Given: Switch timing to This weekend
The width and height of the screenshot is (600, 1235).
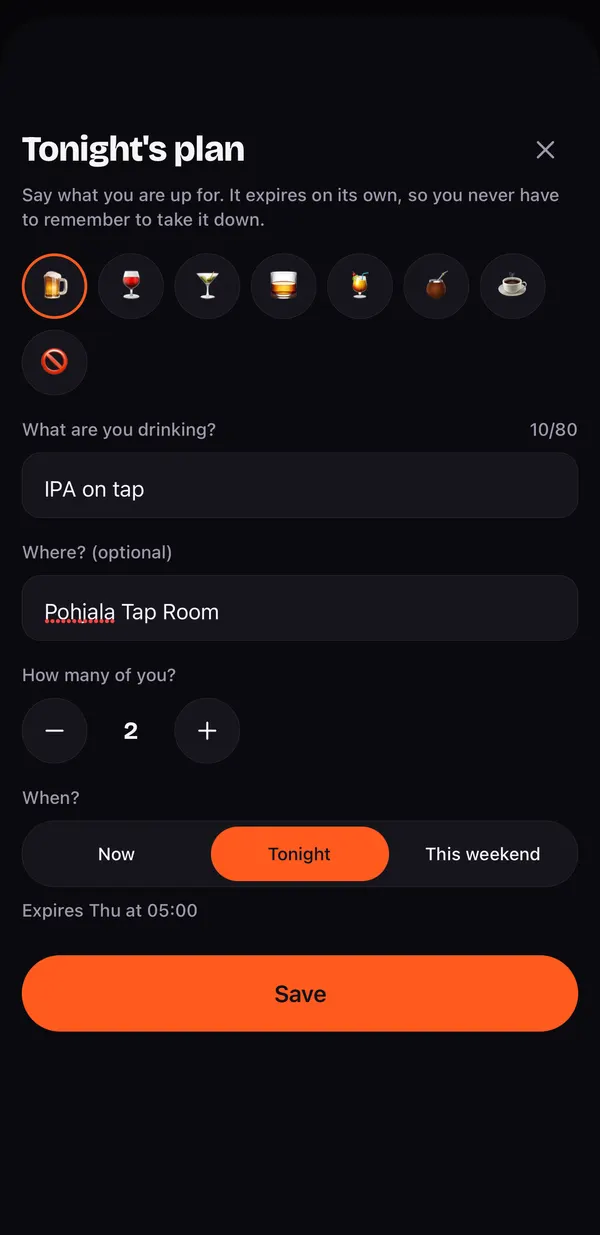Looking at the screenshot, I should coord(483,854).
